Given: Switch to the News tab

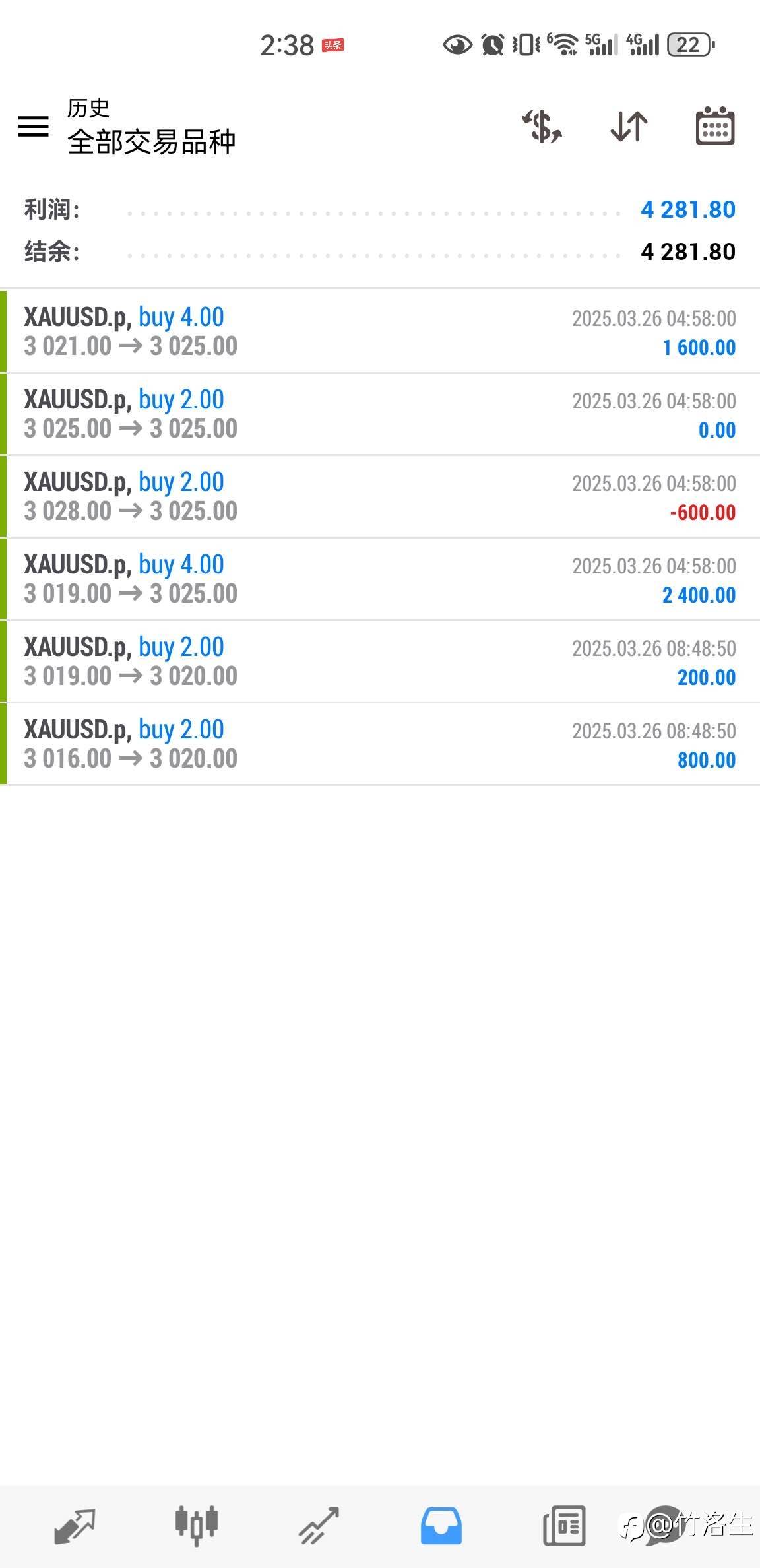Looking at the screenshot, I should [563, 1526].
